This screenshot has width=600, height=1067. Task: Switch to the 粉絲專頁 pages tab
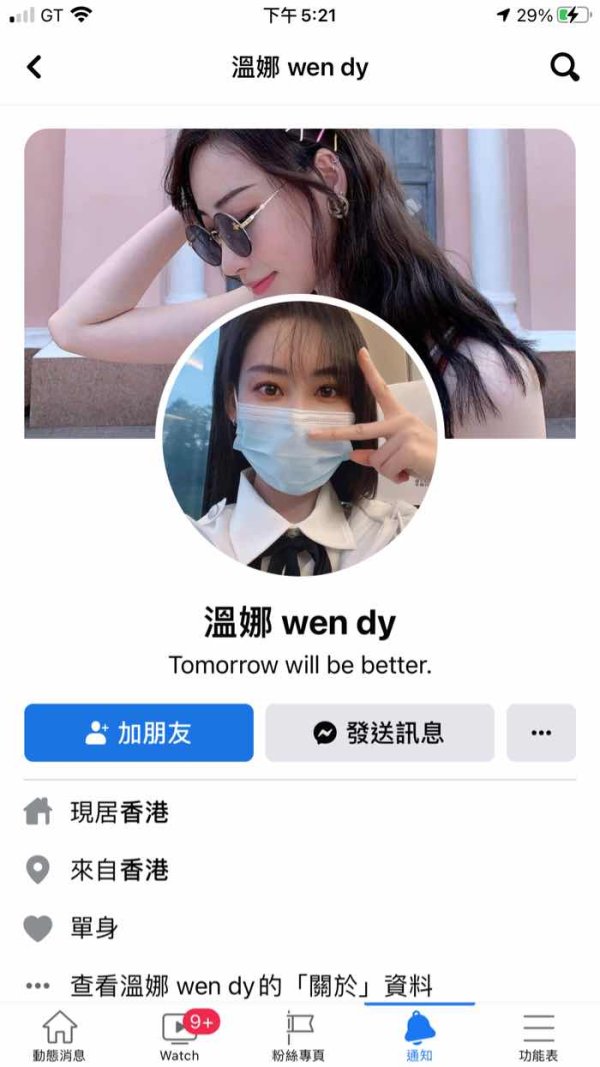299,1036
